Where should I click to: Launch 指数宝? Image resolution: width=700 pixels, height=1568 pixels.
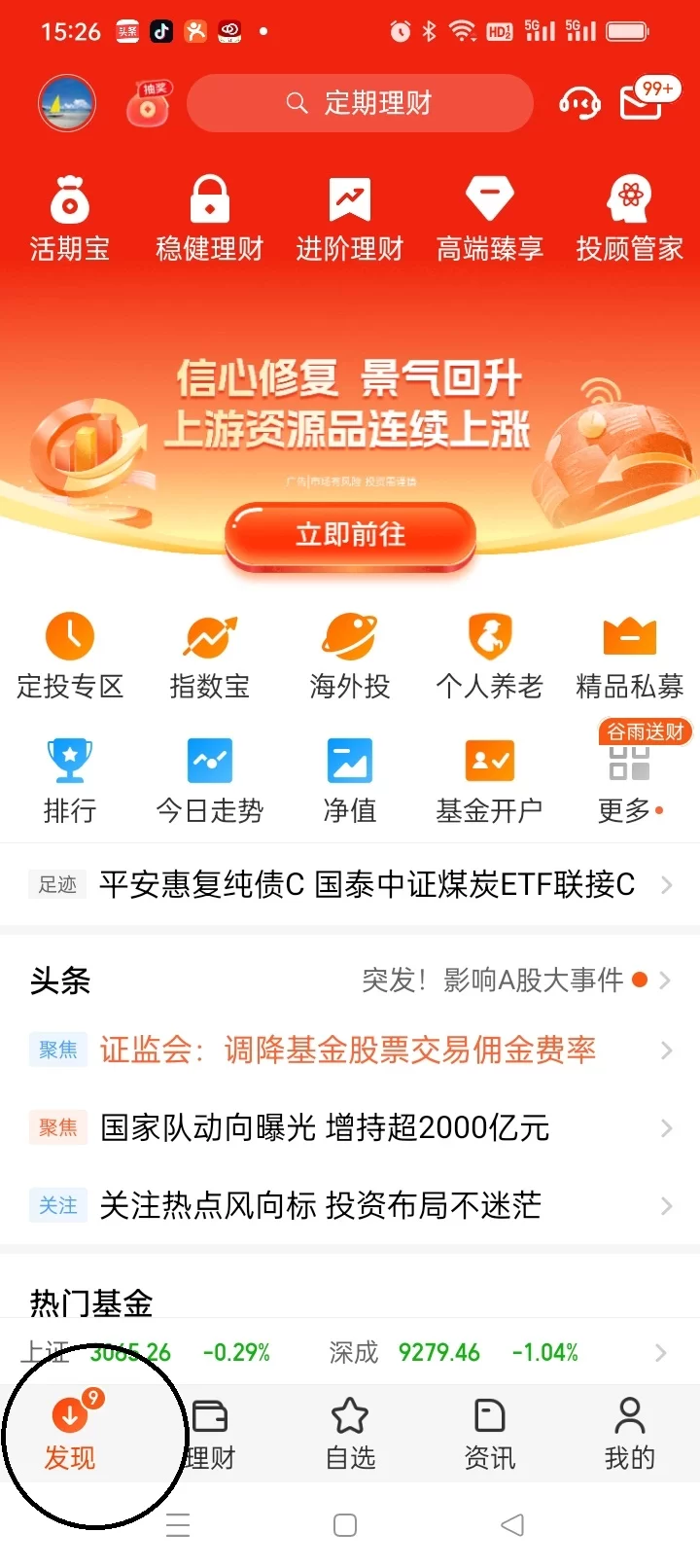(209, 657)
